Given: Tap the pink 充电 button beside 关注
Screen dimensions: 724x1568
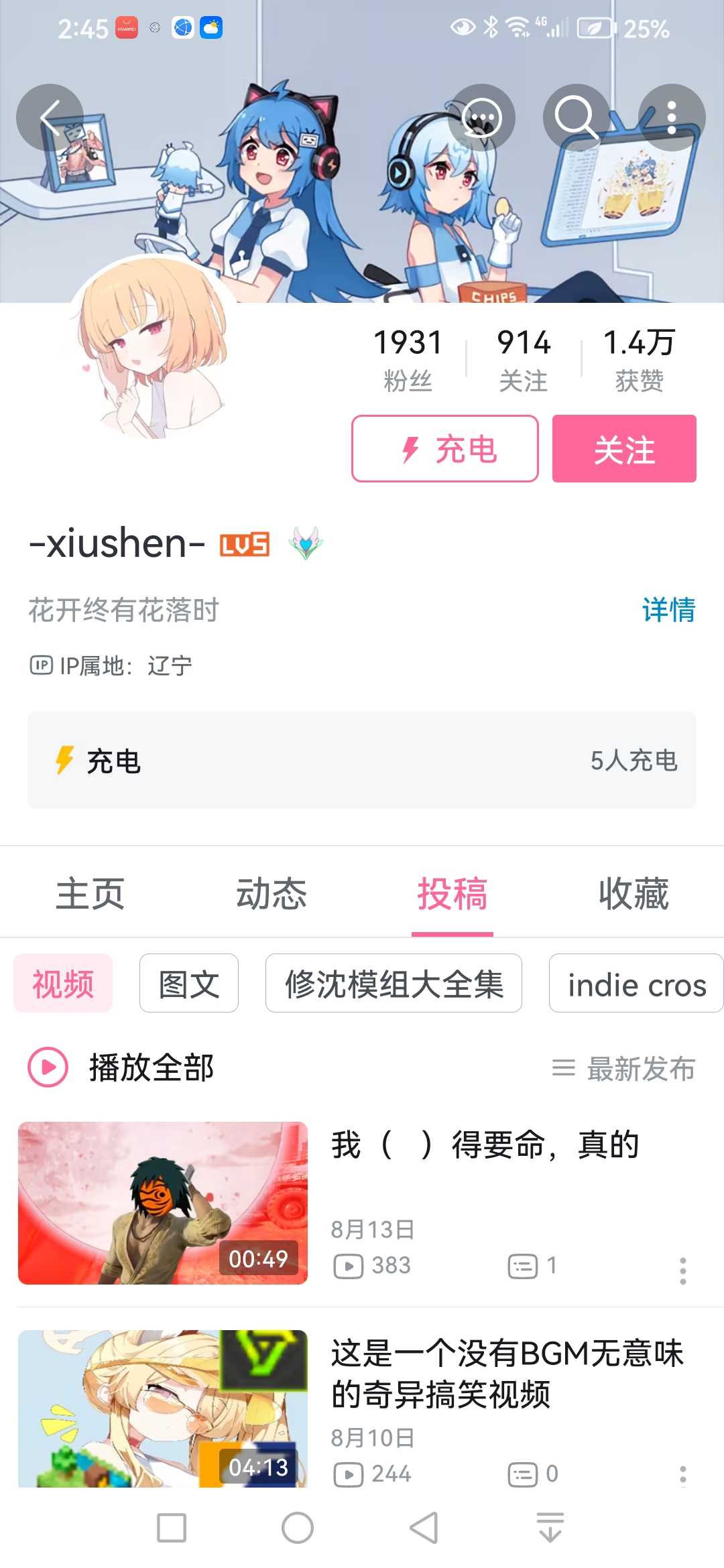Looking at the screenshot, I should [x=445, y=448].
